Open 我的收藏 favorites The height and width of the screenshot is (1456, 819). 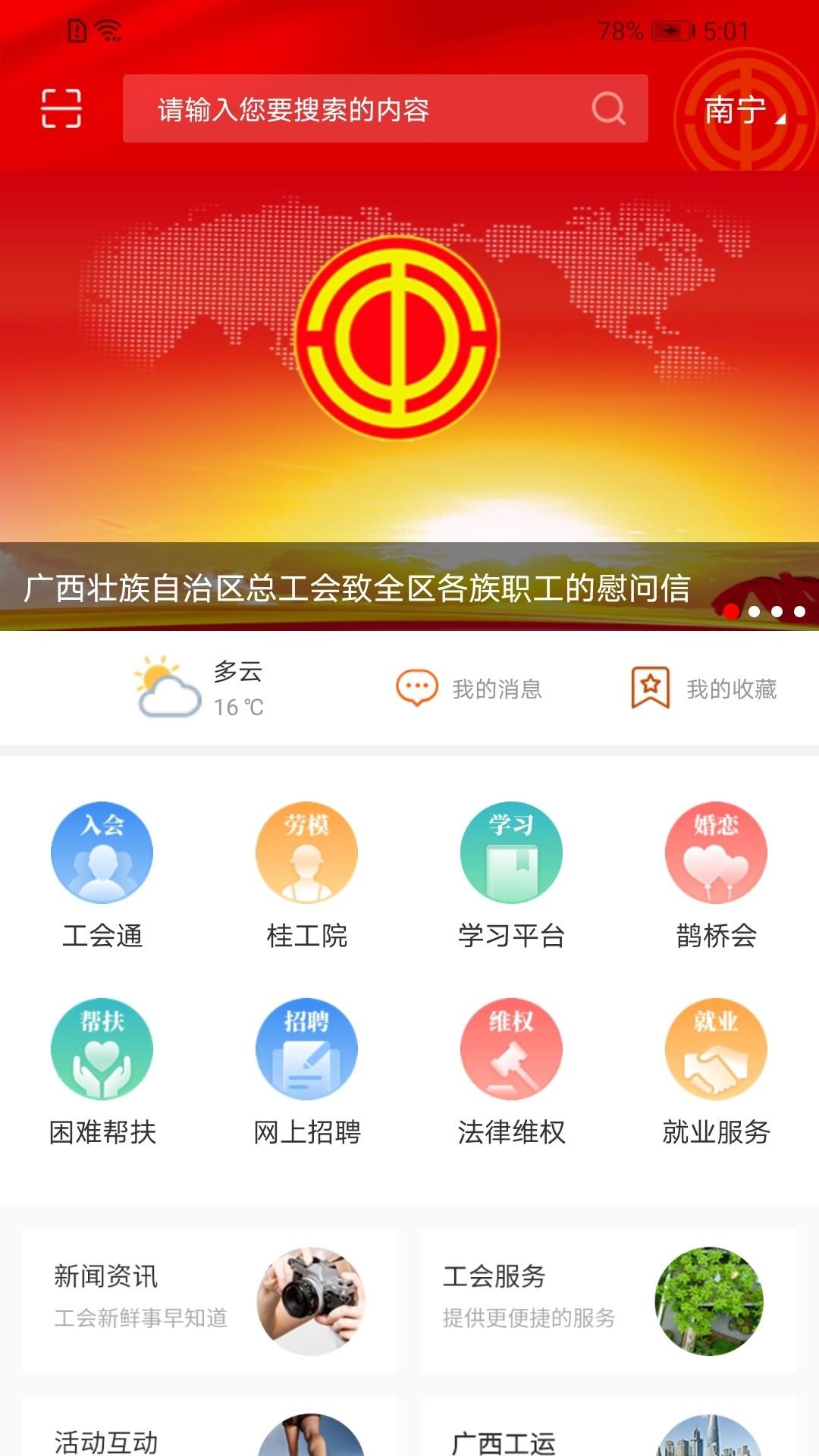point(705,689)
